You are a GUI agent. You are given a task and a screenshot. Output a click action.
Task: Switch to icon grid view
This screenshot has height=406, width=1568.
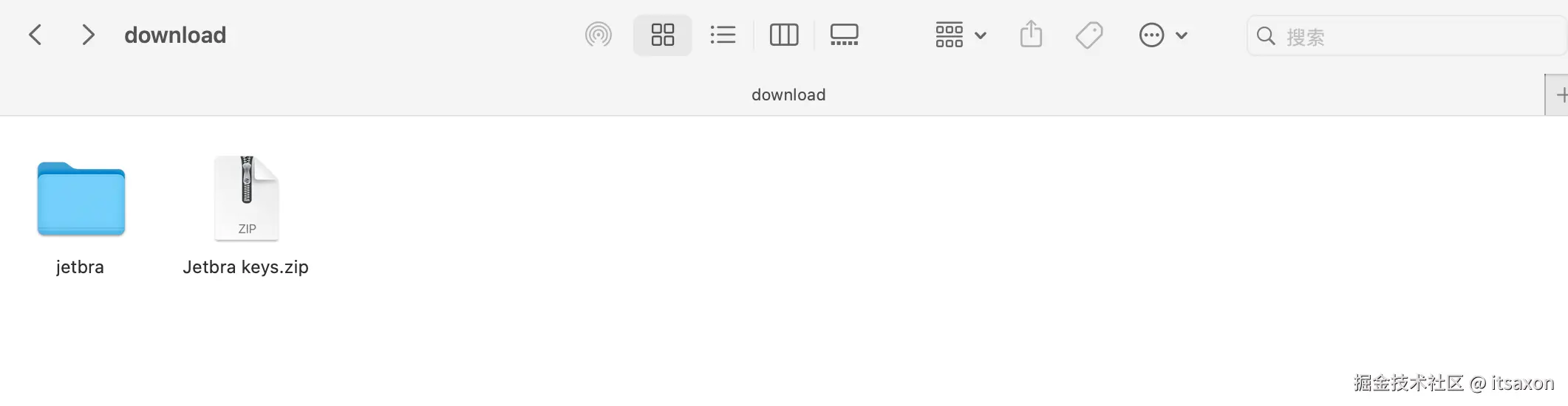[662, 35]
